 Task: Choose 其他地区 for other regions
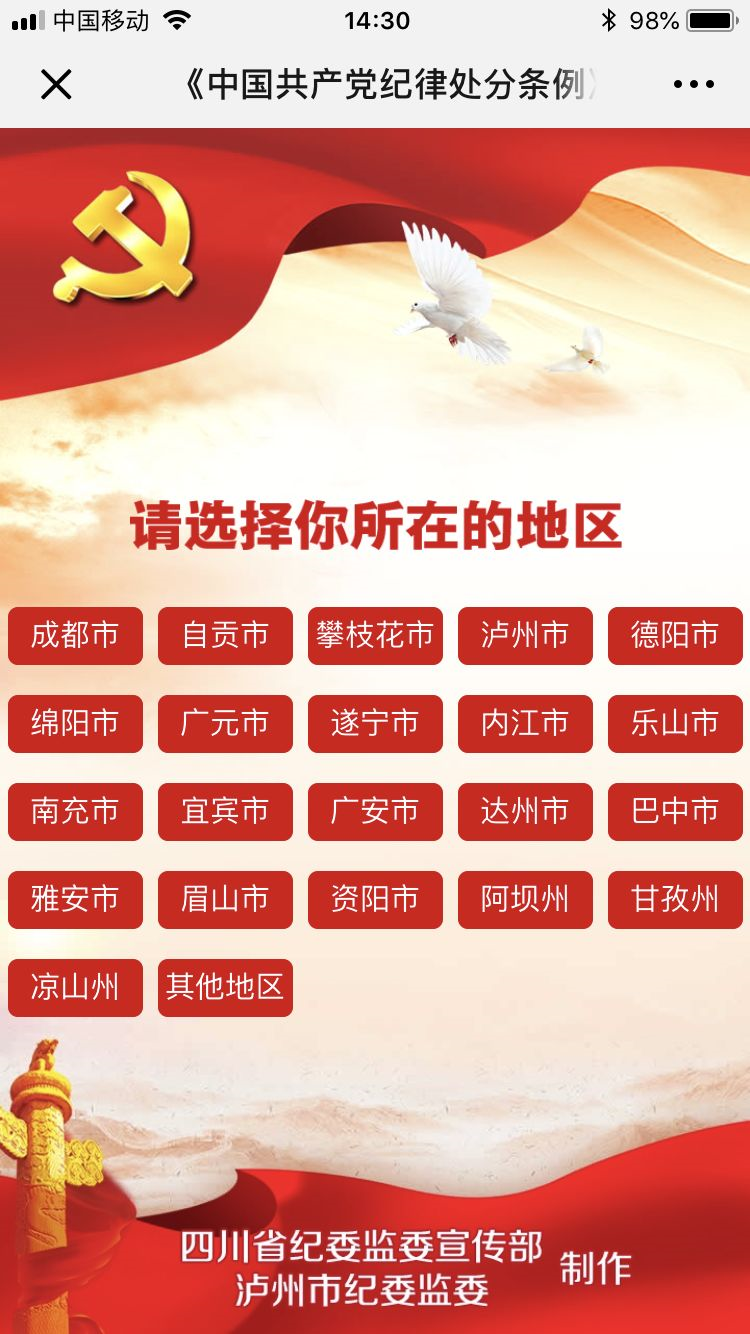tap(225, 987)
